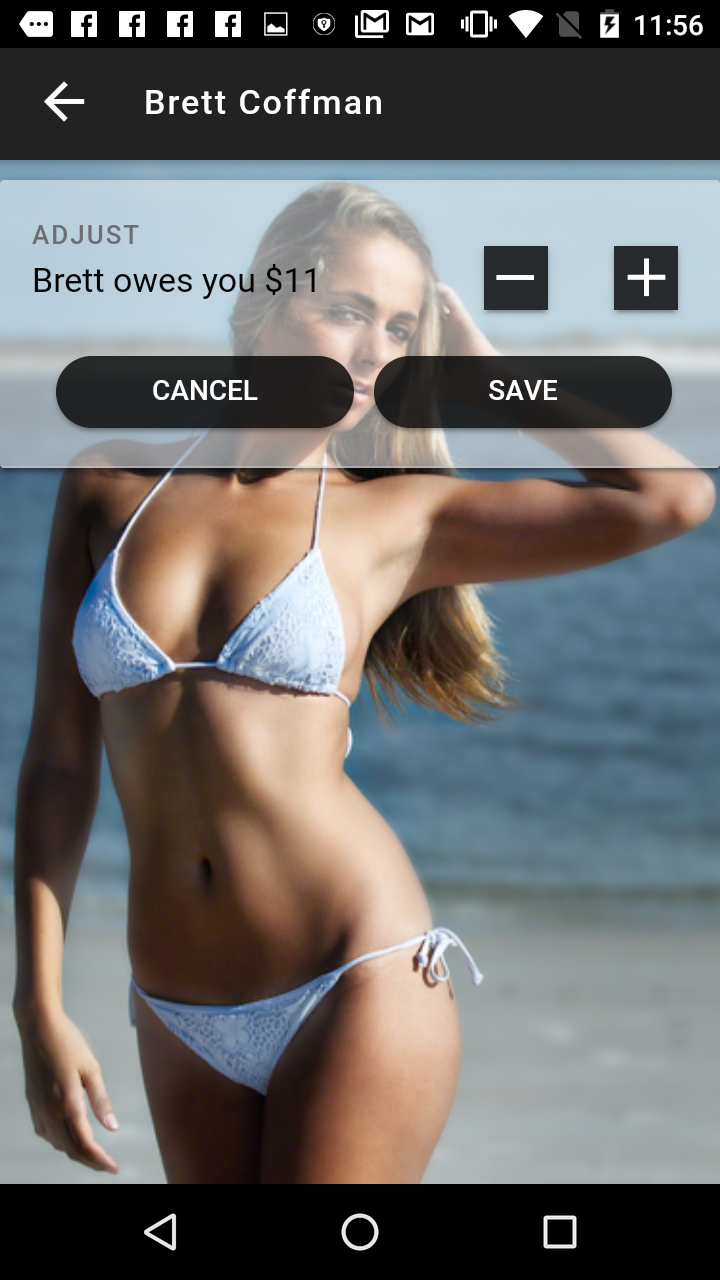The height and width of the screenshot is (1280, 720).
Task: Tap the system home button
Action: pos(360,1232)
